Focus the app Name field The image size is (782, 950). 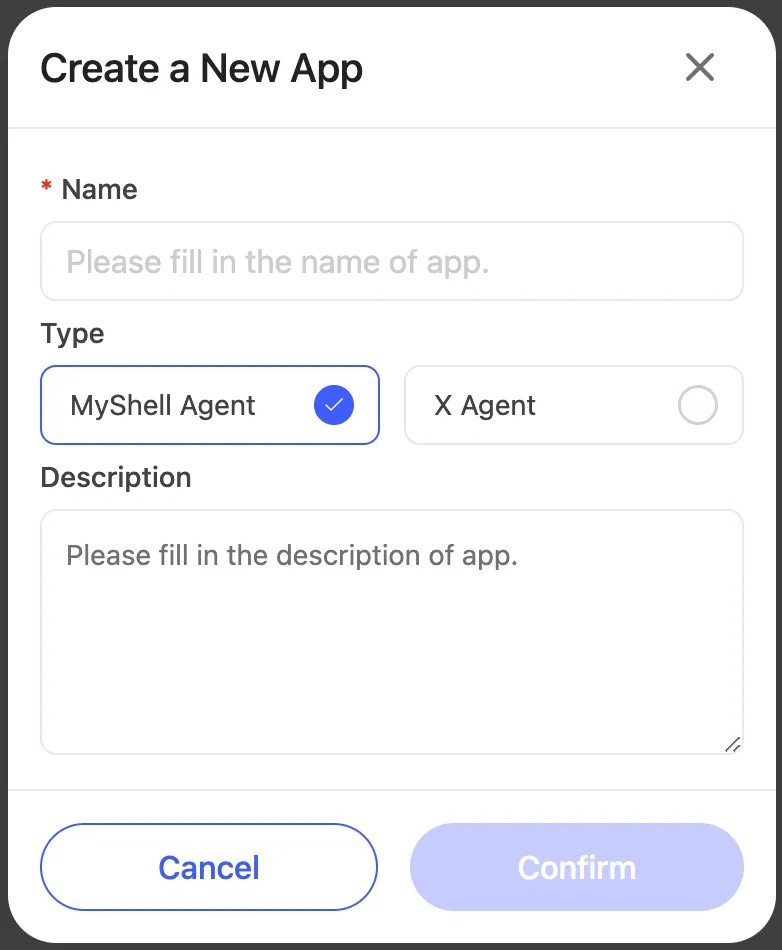point(391,262)
